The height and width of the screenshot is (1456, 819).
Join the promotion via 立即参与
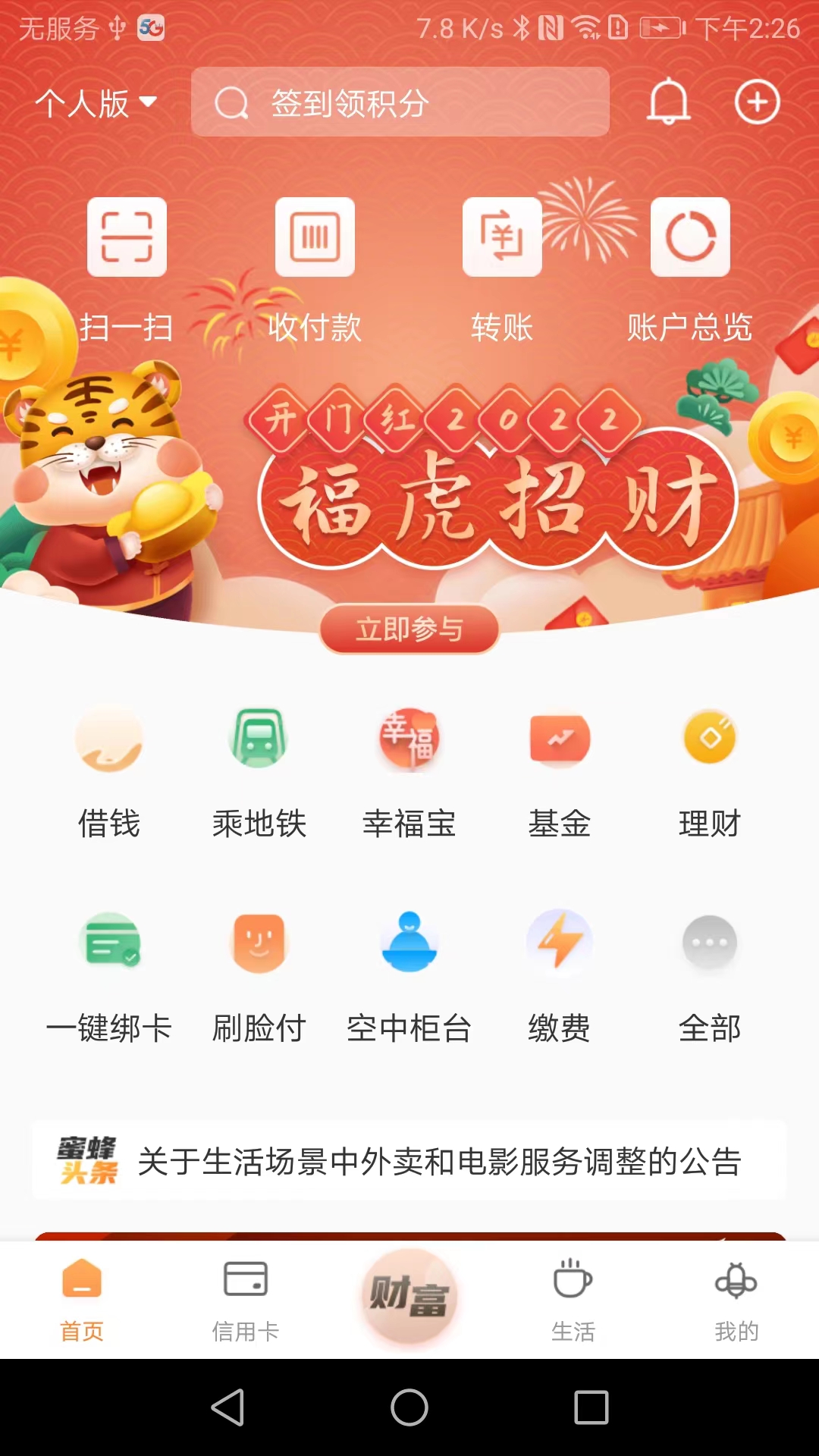pyautogui.click(x=409, y=629)
